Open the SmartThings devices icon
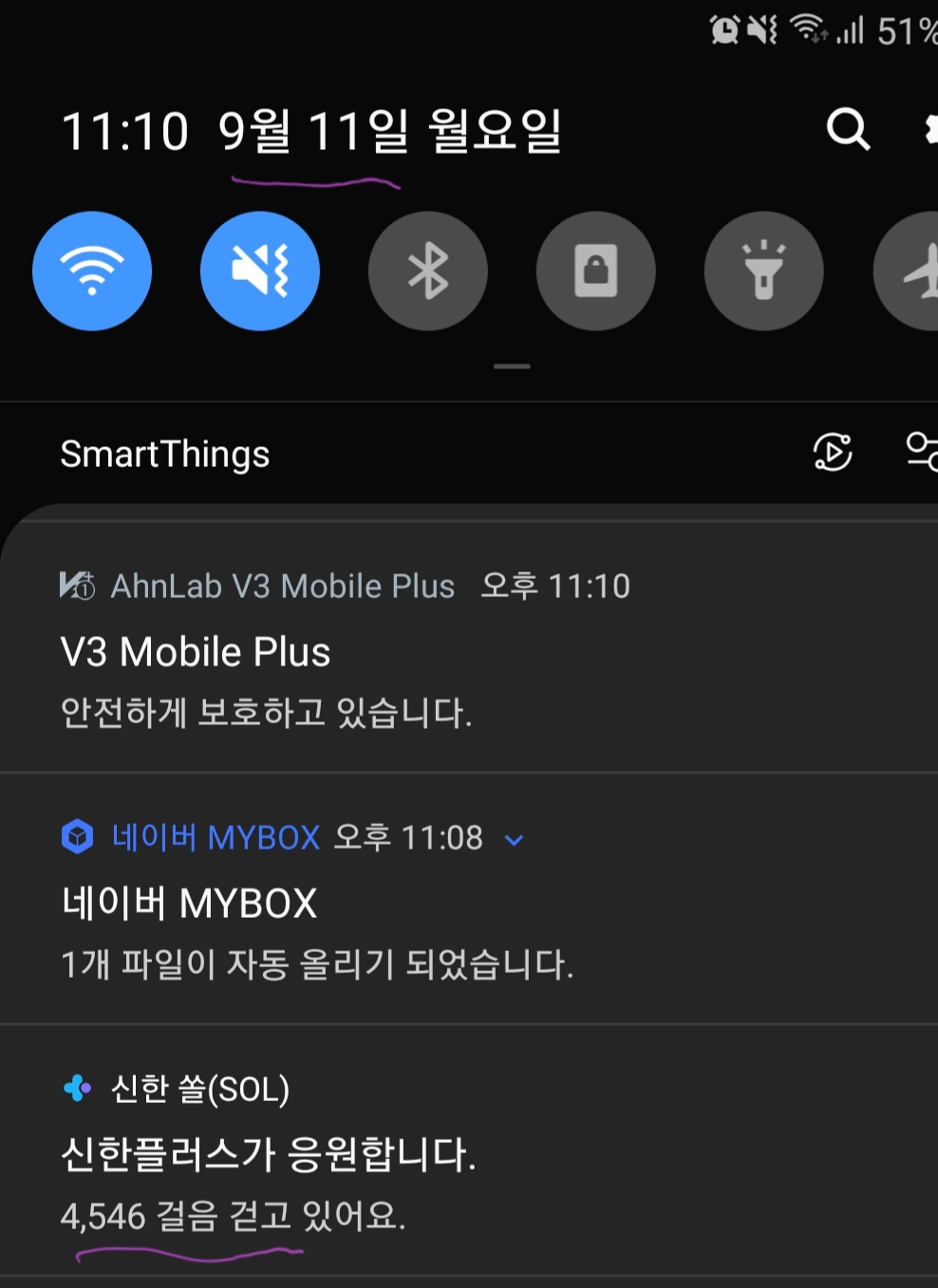Image resolution: width=938 pixels, height=1288 pixels. click(921, 452)
